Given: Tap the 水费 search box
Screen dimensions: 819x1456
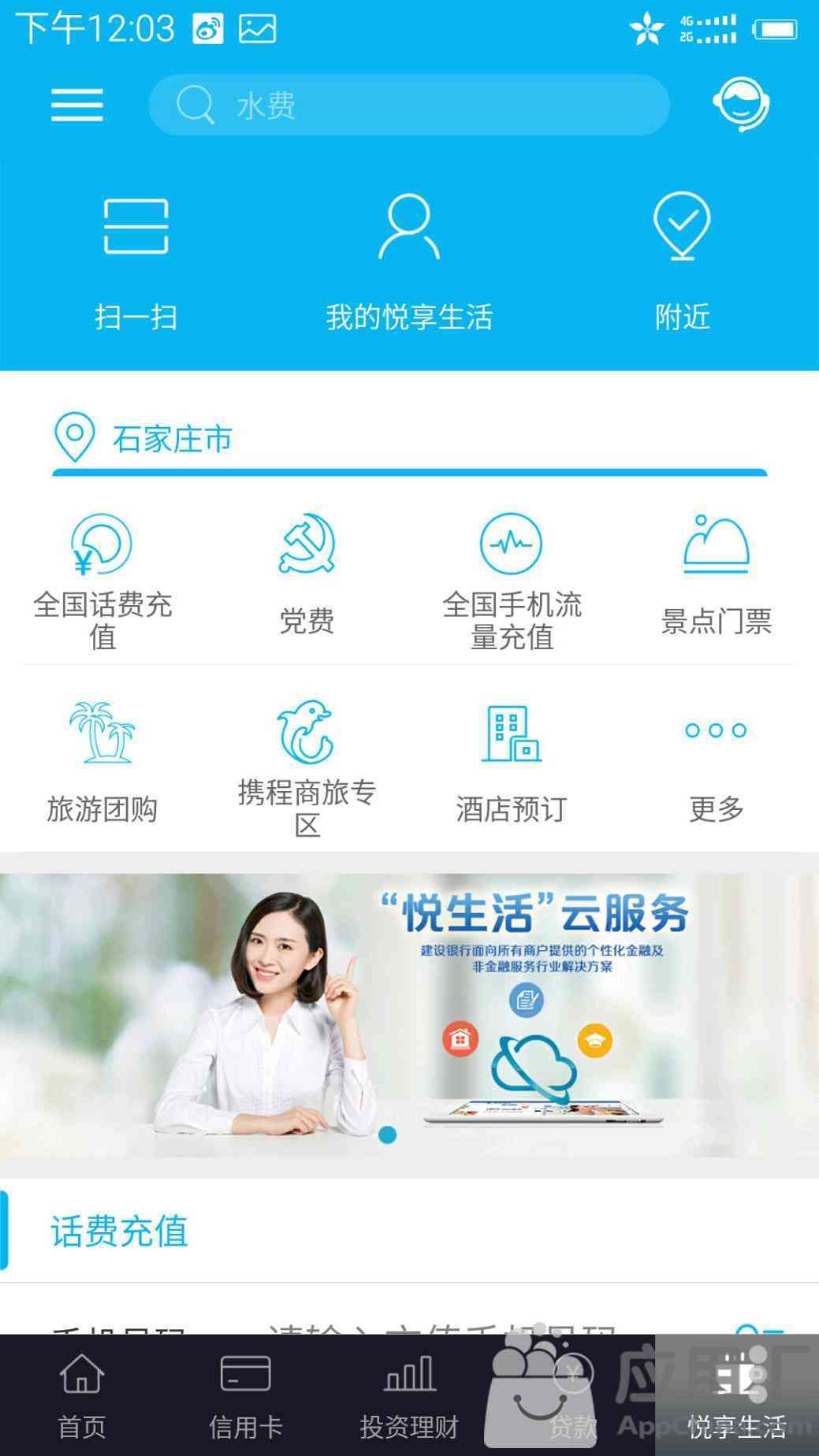Looking at the screenshot, I should pos(408,105).
